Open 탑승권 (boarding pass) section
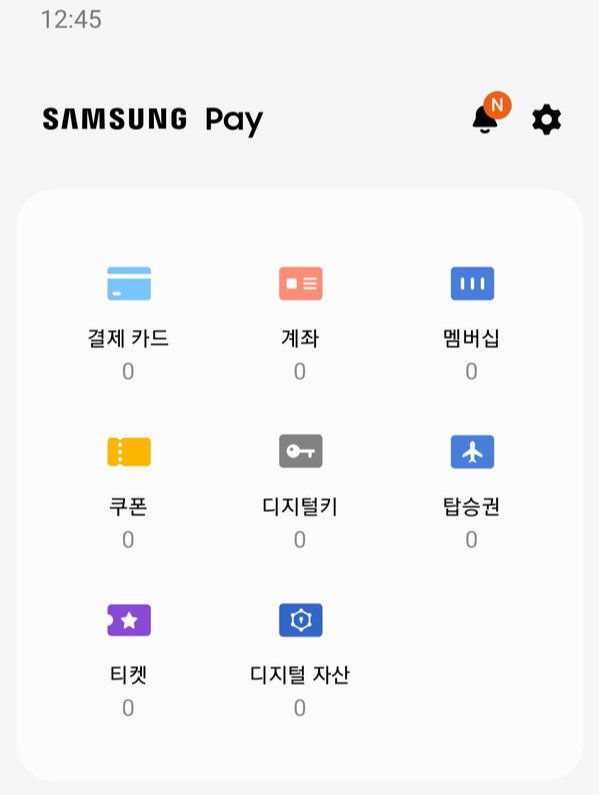The height and width of the screenshot is (795, 603). click(x=471, y=453)
